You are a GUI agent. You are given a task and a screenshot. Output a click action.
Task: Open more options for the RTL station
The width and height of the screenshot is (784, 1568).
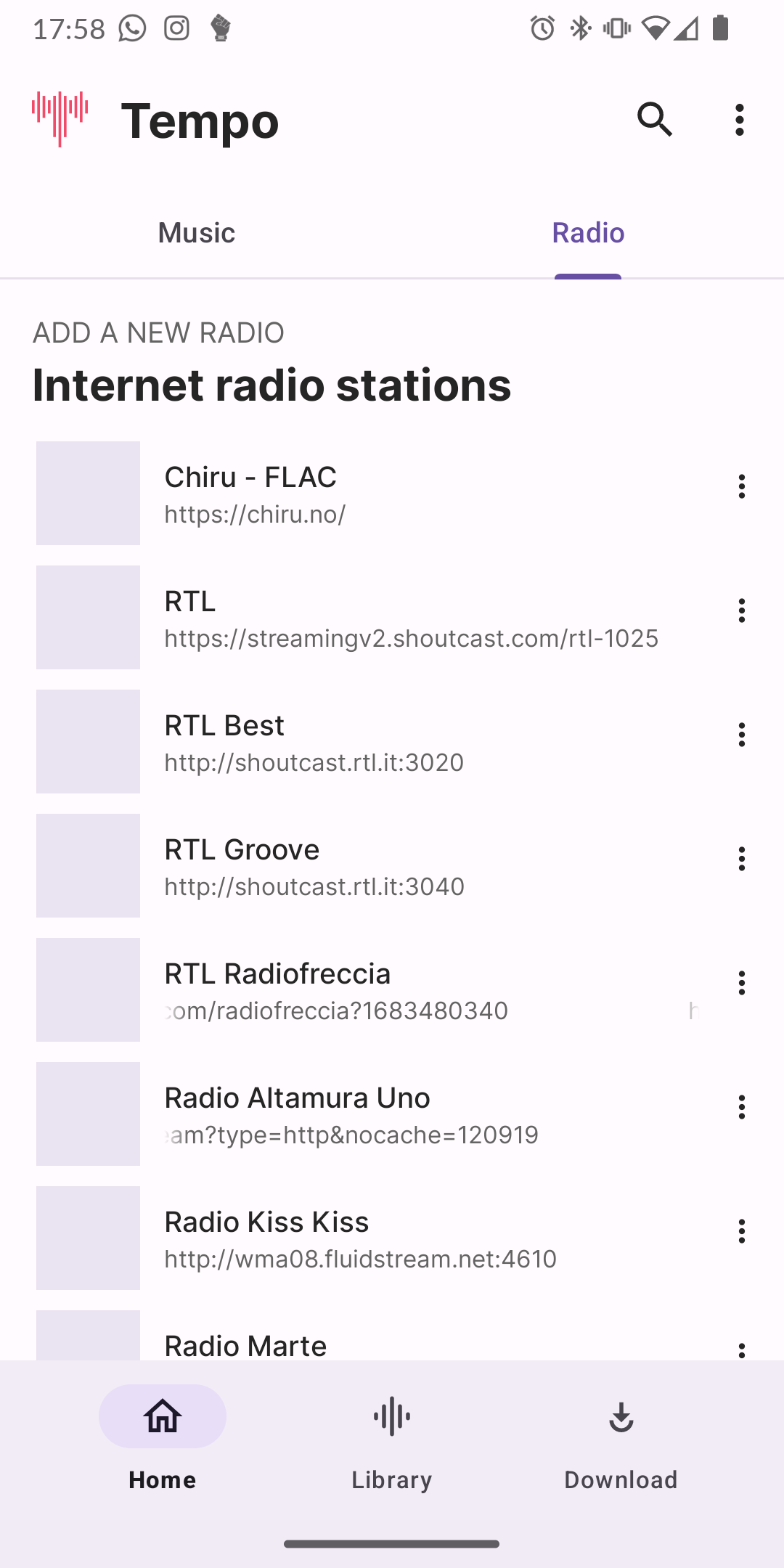point(741,611)
